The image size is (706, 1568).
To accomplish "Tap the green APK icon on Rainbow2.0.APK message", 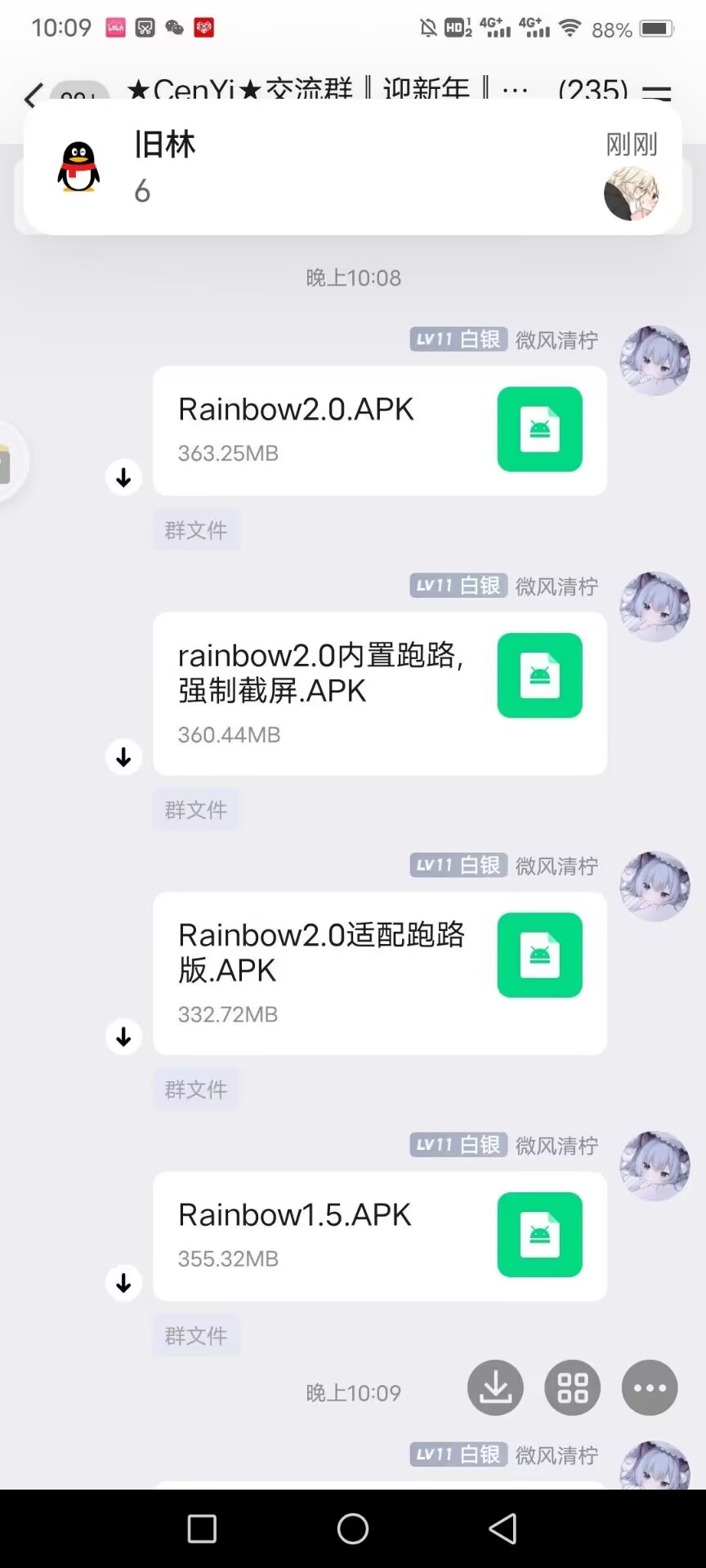I will tap(539, 430).
